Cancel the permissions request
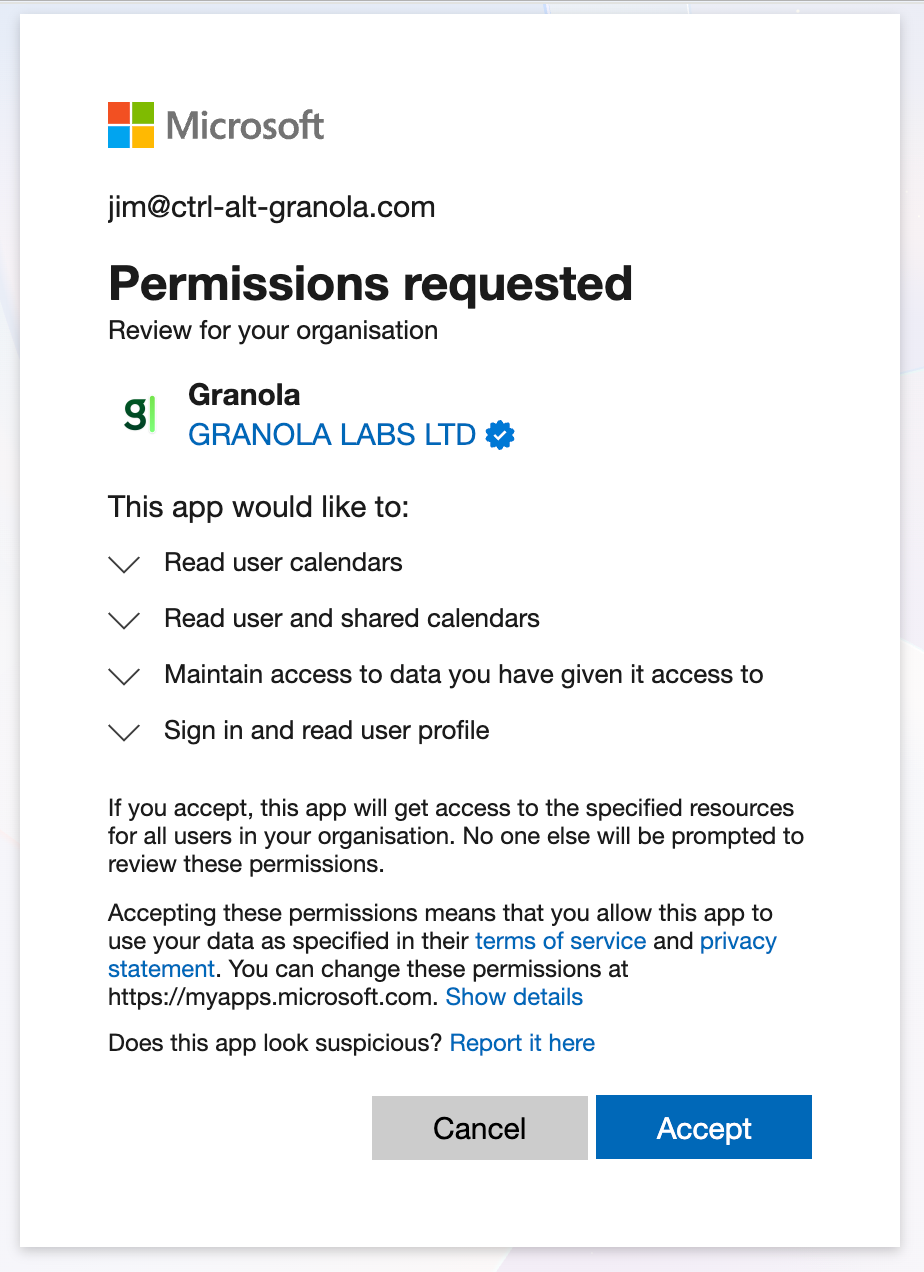924x1272 pixels. [x=479, y=1128]
